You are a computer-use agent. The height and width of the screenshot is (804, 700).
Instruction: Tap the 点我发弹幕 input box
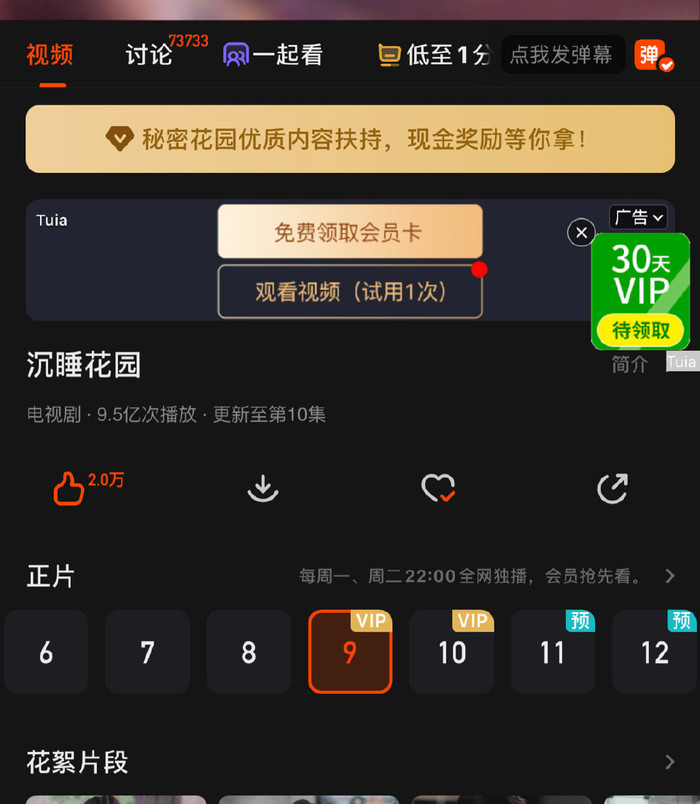point(561,54)
